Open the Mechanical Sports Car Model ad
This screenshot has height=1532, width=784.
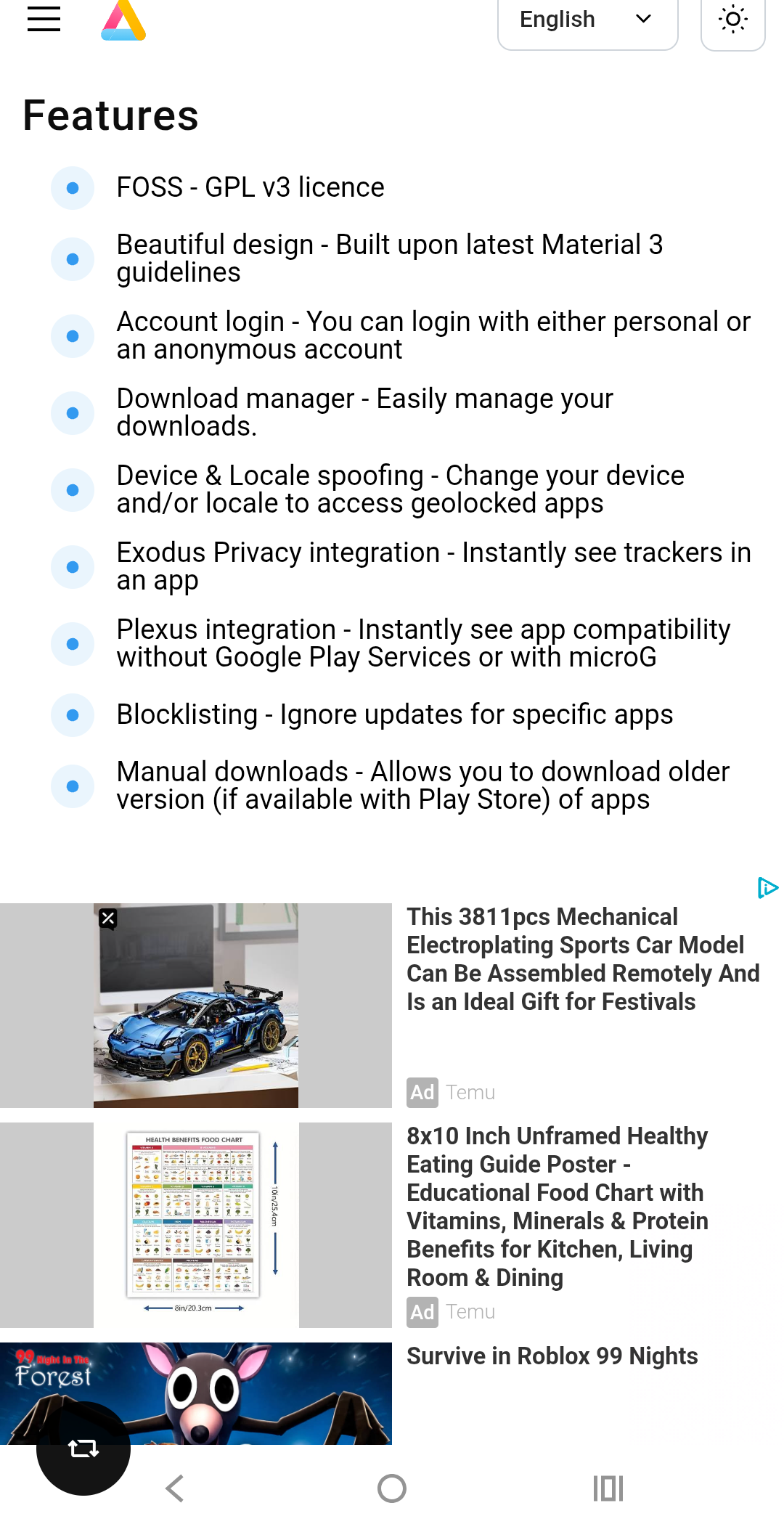tap(582, 958)
